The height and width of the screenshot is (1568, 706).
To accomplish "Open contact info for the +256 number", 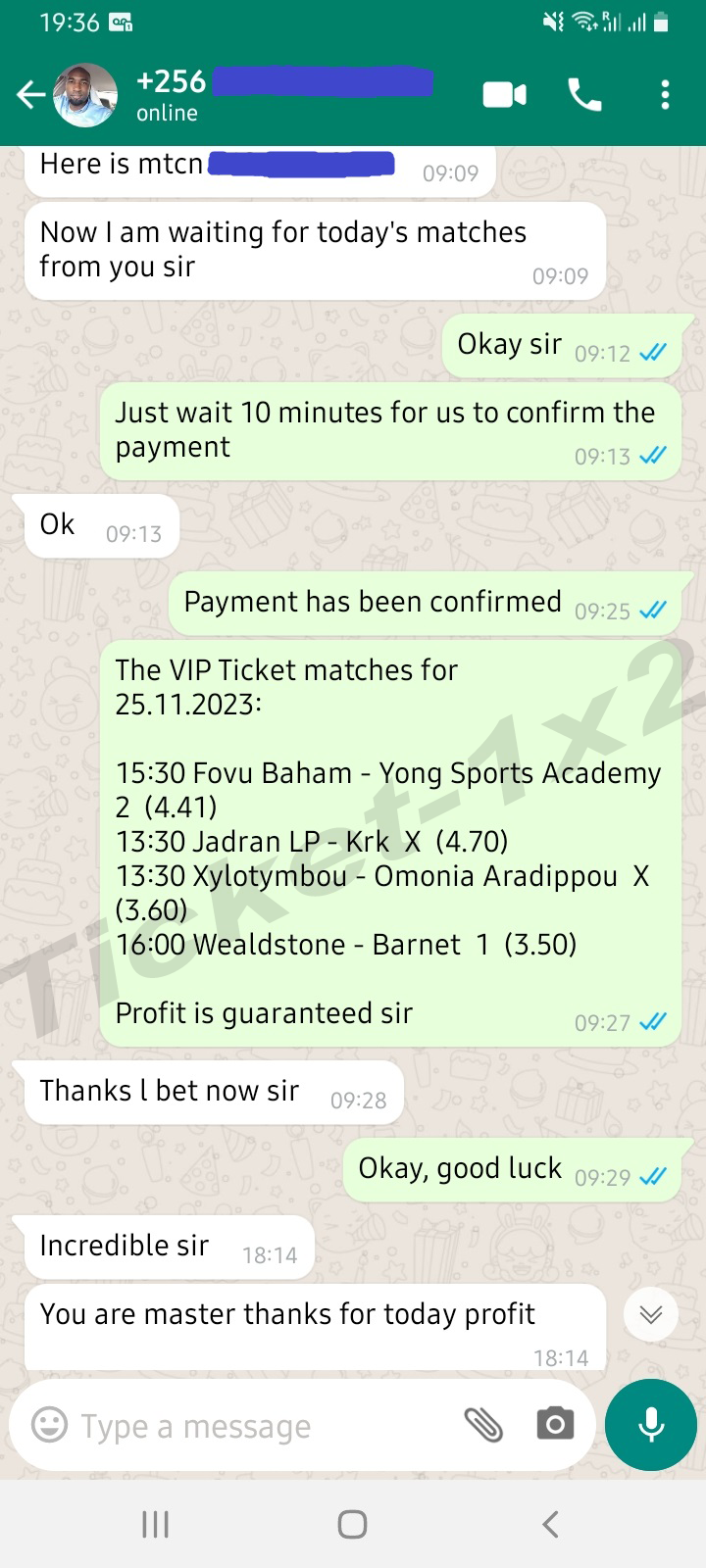I will coord(284,95).
